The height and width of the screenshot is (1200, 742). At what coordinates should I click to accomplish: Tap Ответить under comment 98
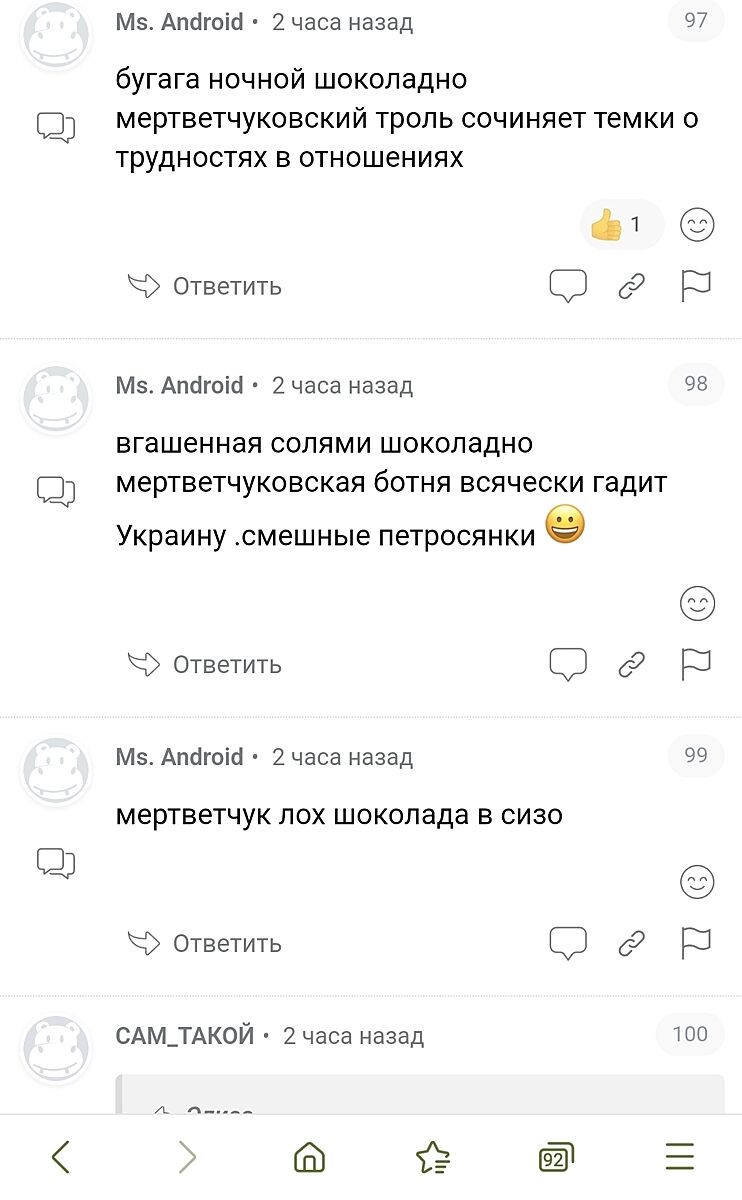206,665
